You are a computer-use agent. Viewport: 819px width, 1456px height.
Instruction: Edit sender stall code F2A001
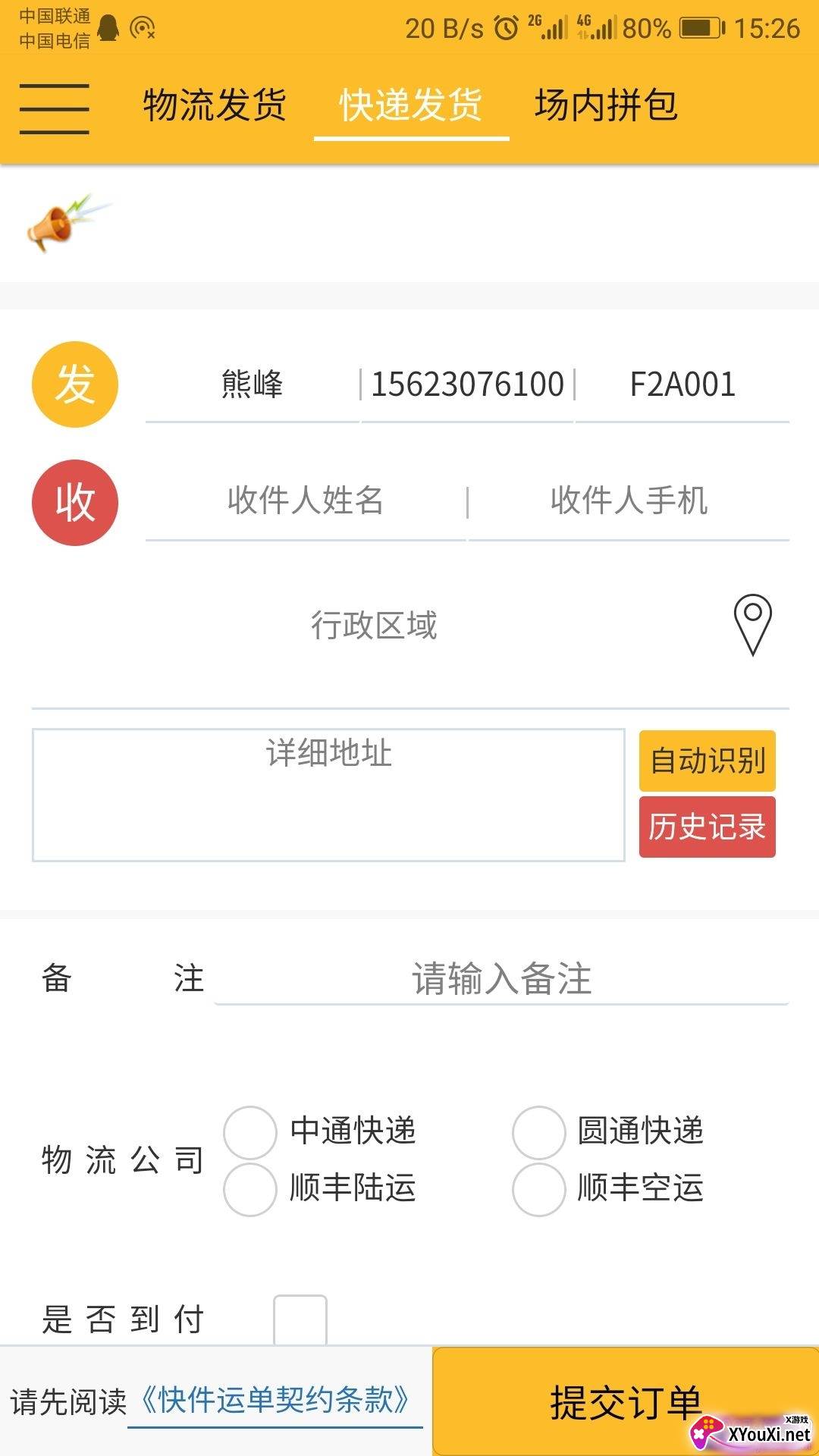coord(682,384)
